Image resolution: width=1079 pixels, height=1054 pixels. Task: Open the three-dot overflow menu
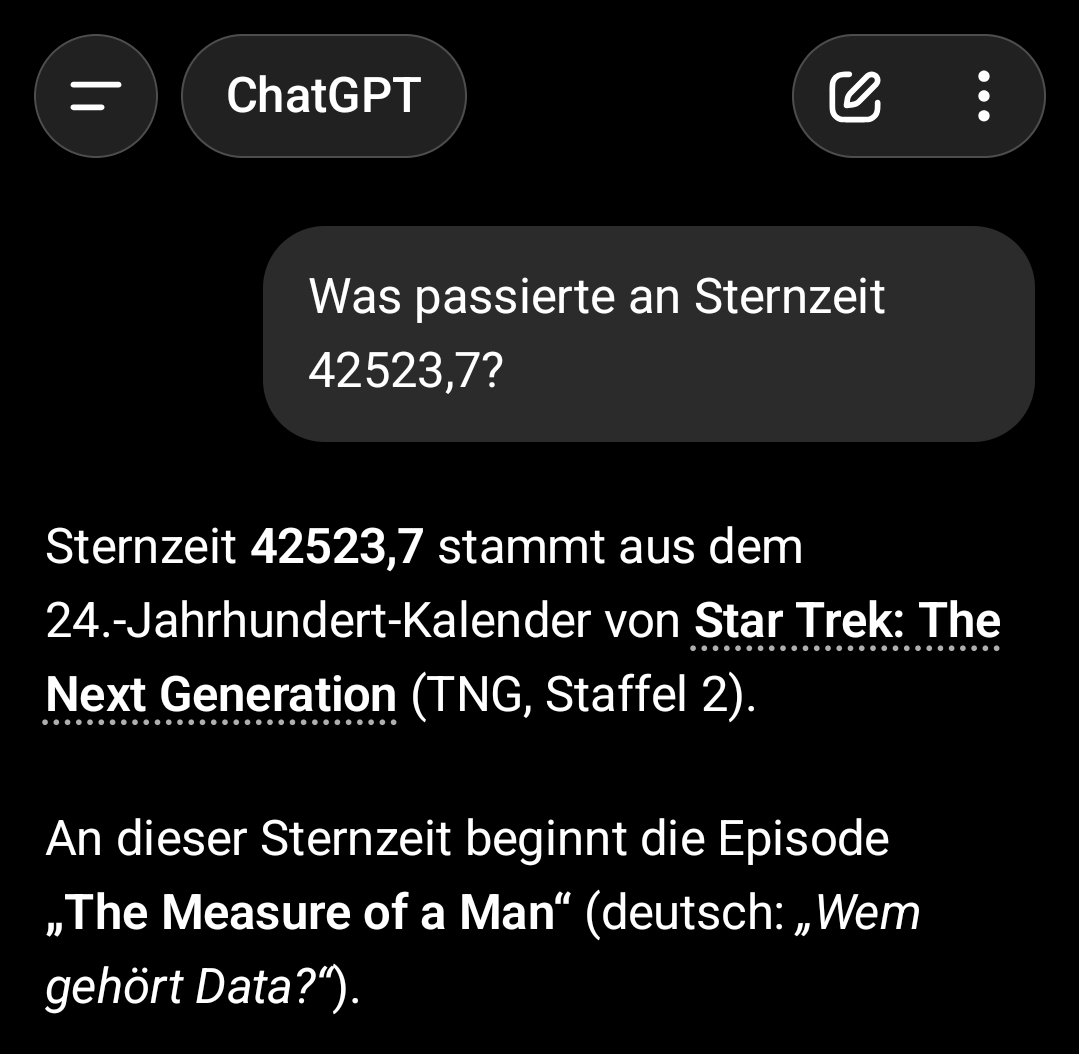click(984, 97)
